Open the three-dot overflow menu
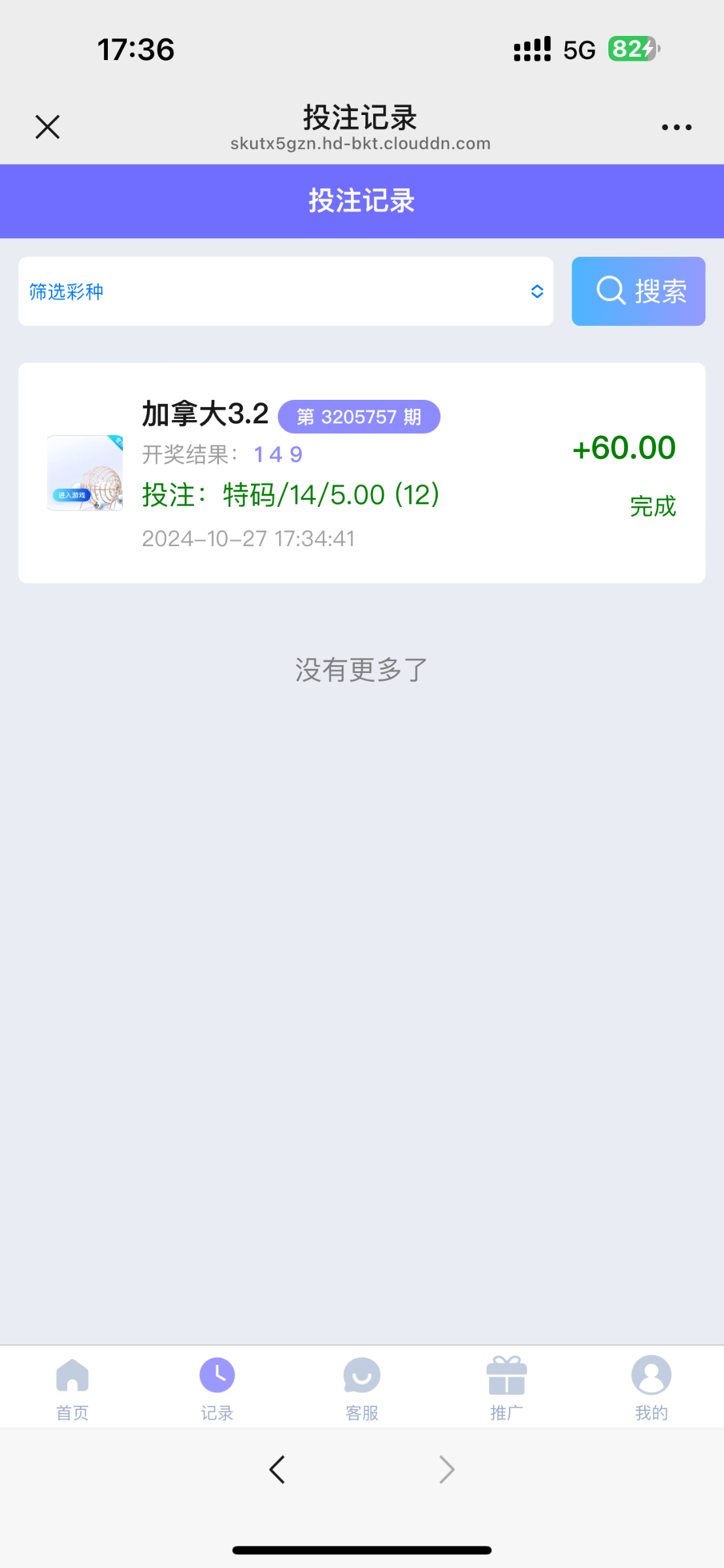Screen dimensions: 724x1568 pyautogui.click(x=676, y=127)
